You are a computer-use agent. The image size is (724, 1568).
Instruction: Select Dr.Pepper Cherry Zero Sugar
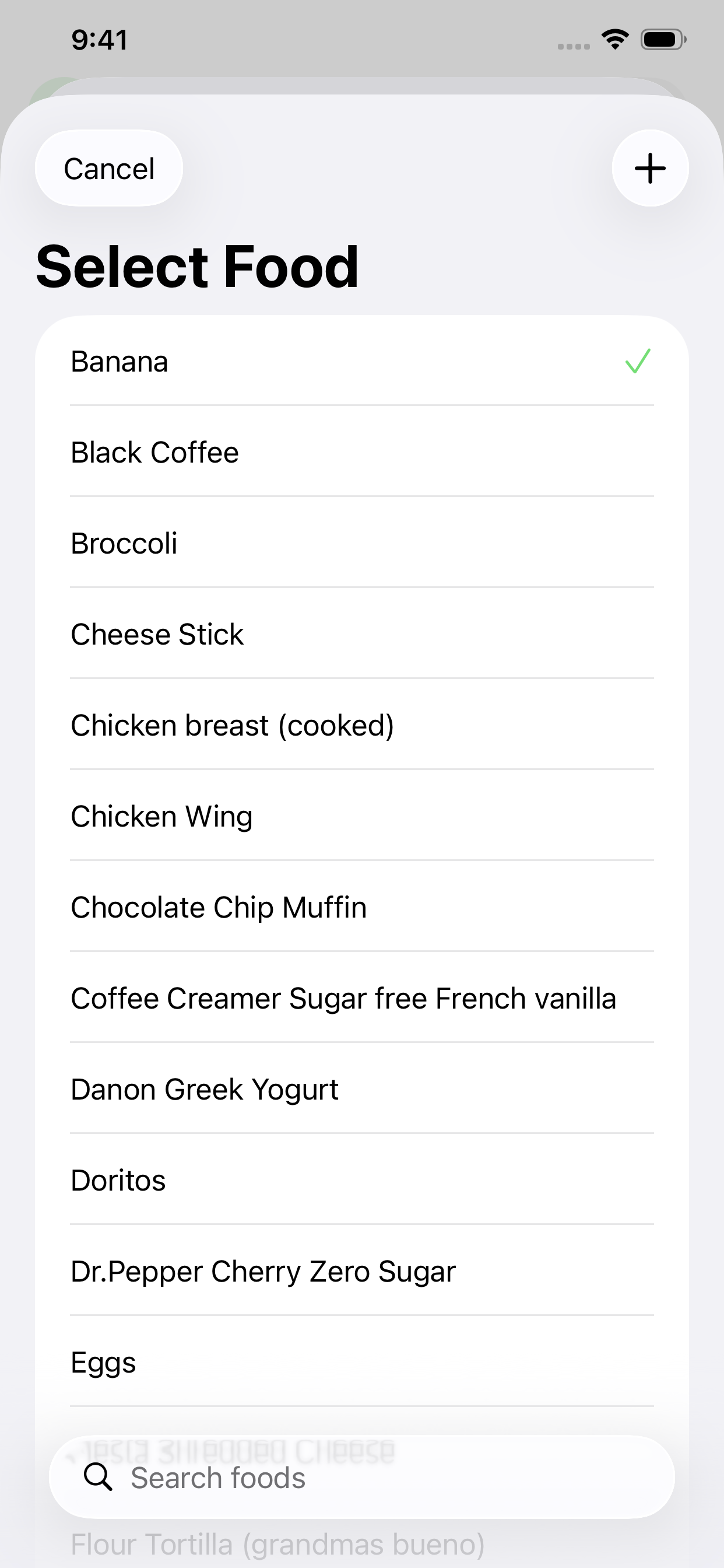coord(362,1271)
